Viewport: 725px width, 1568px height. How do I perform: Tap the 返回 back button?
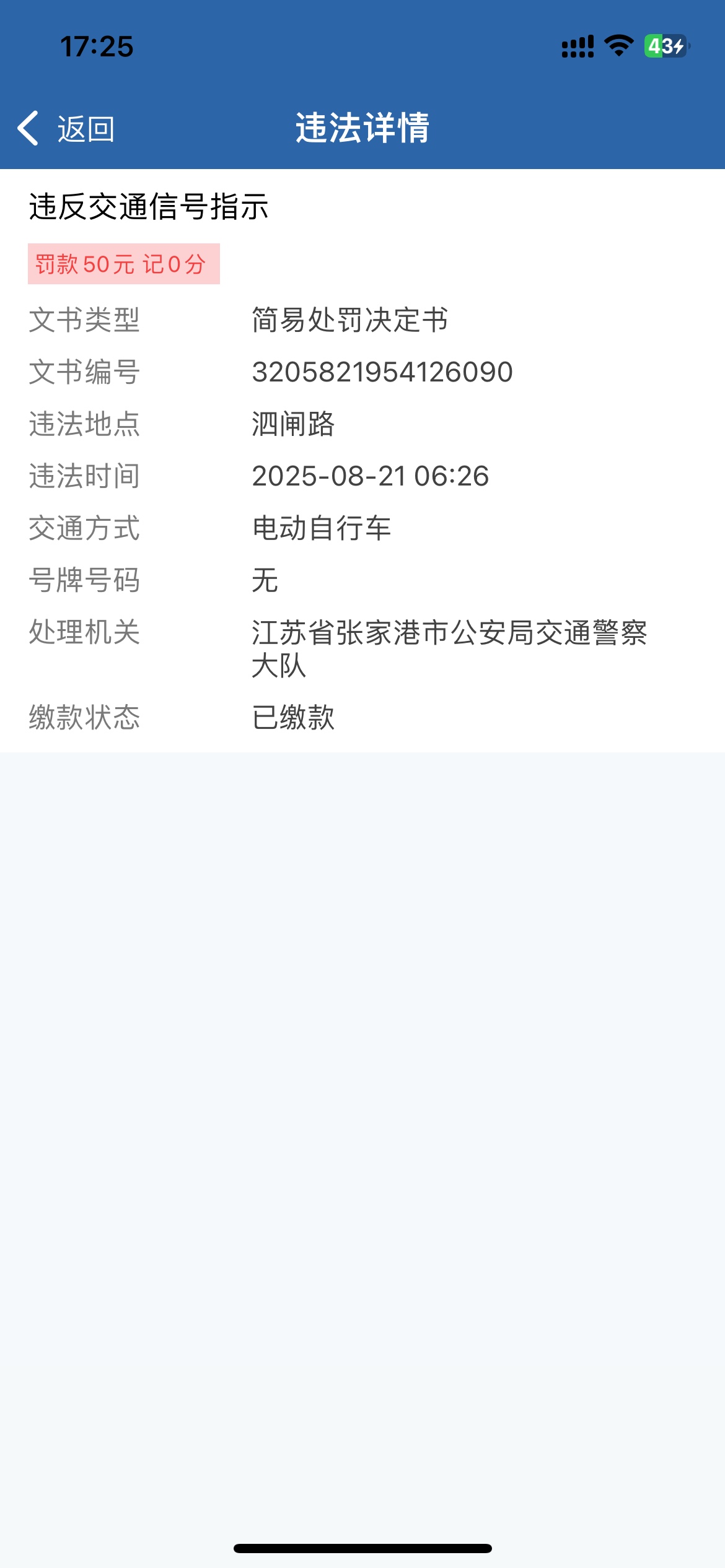[x=66, y=129]
